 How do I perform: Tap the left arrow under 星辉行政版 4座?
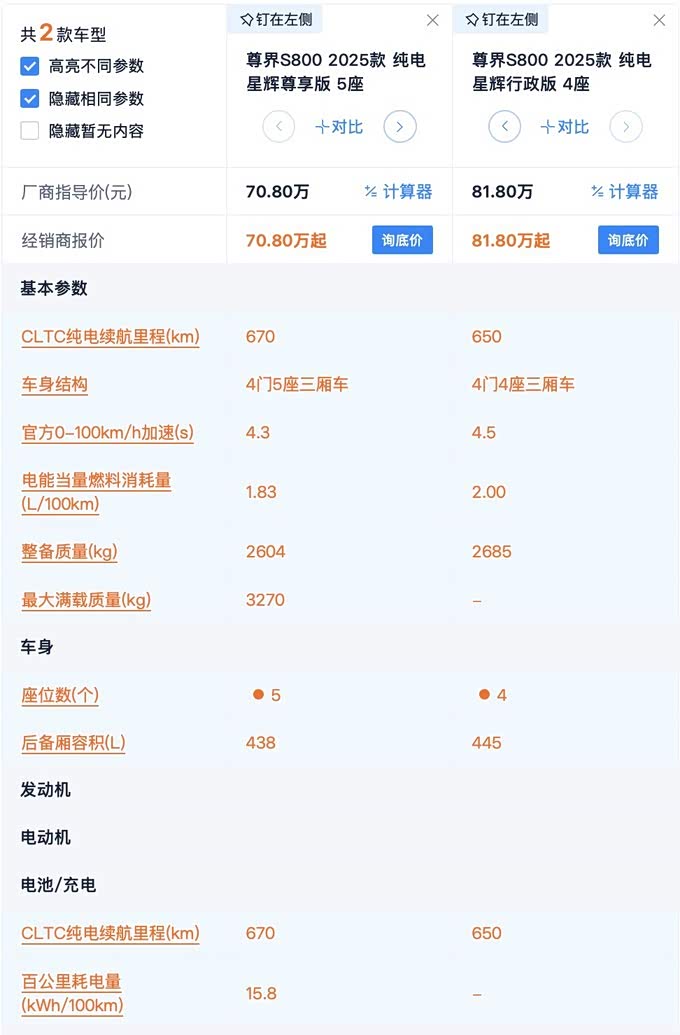tap(505, 127)
